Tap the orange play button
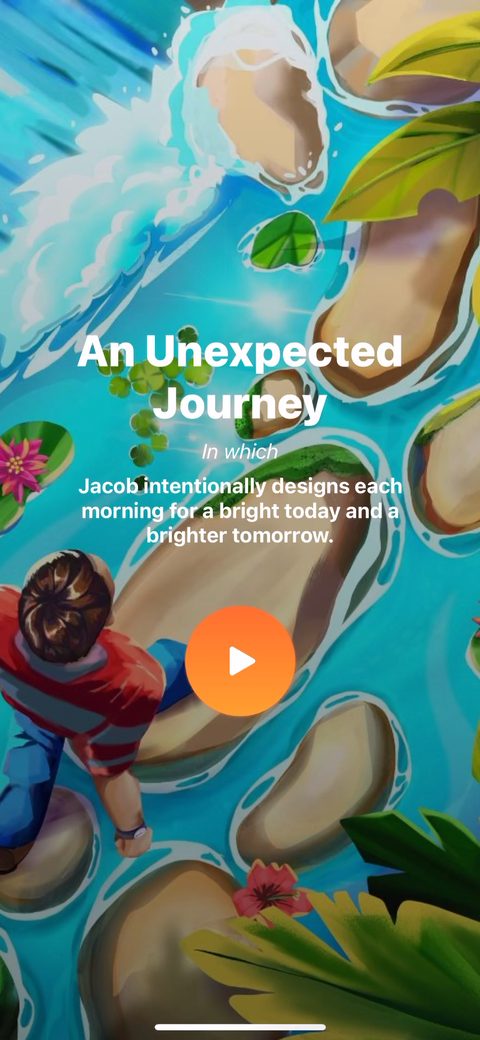 coord(240,661)
